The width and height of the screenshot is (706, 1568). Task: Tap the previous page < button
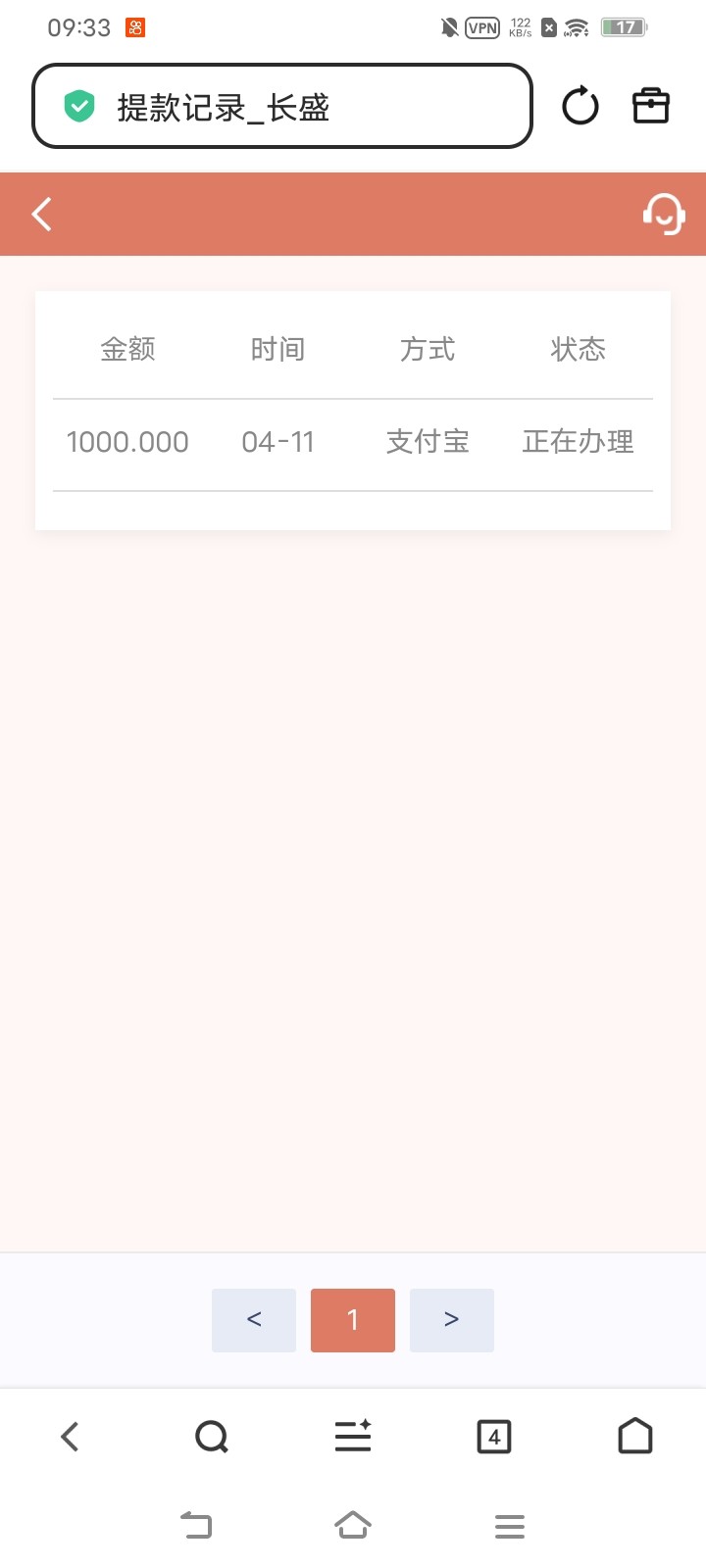(253, 1320)
